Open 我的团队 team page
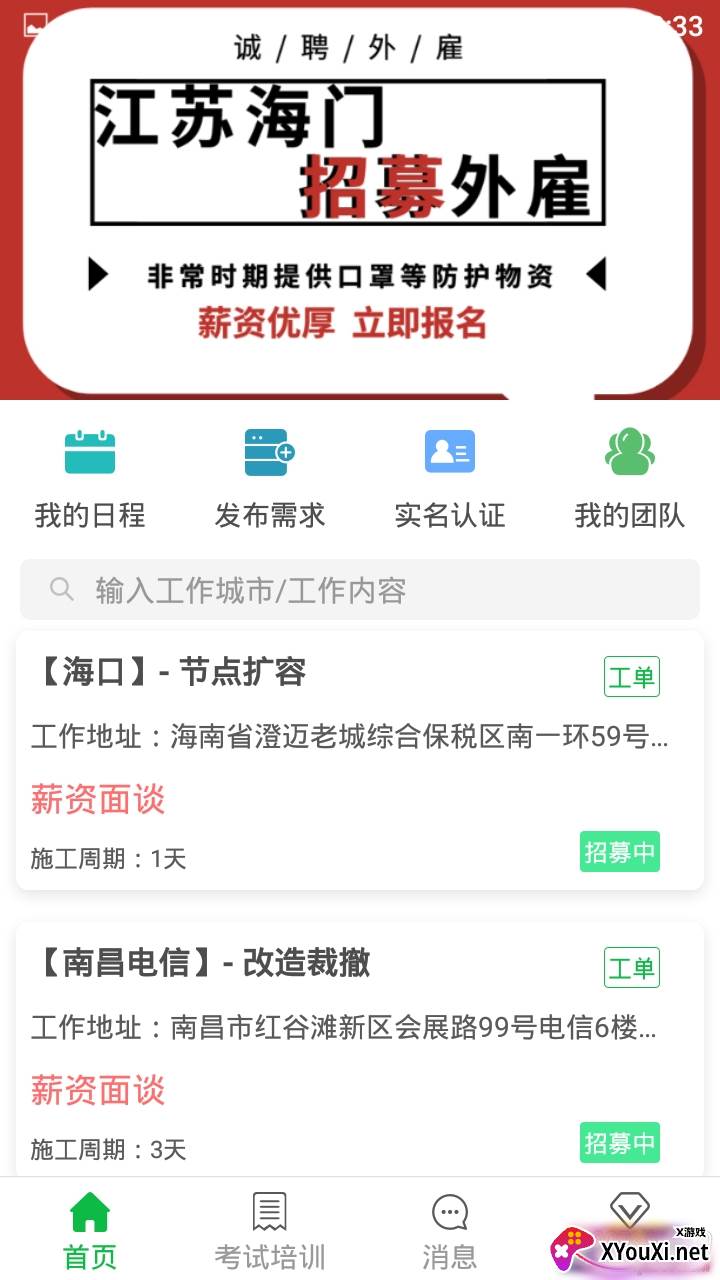 coord(630,478)
